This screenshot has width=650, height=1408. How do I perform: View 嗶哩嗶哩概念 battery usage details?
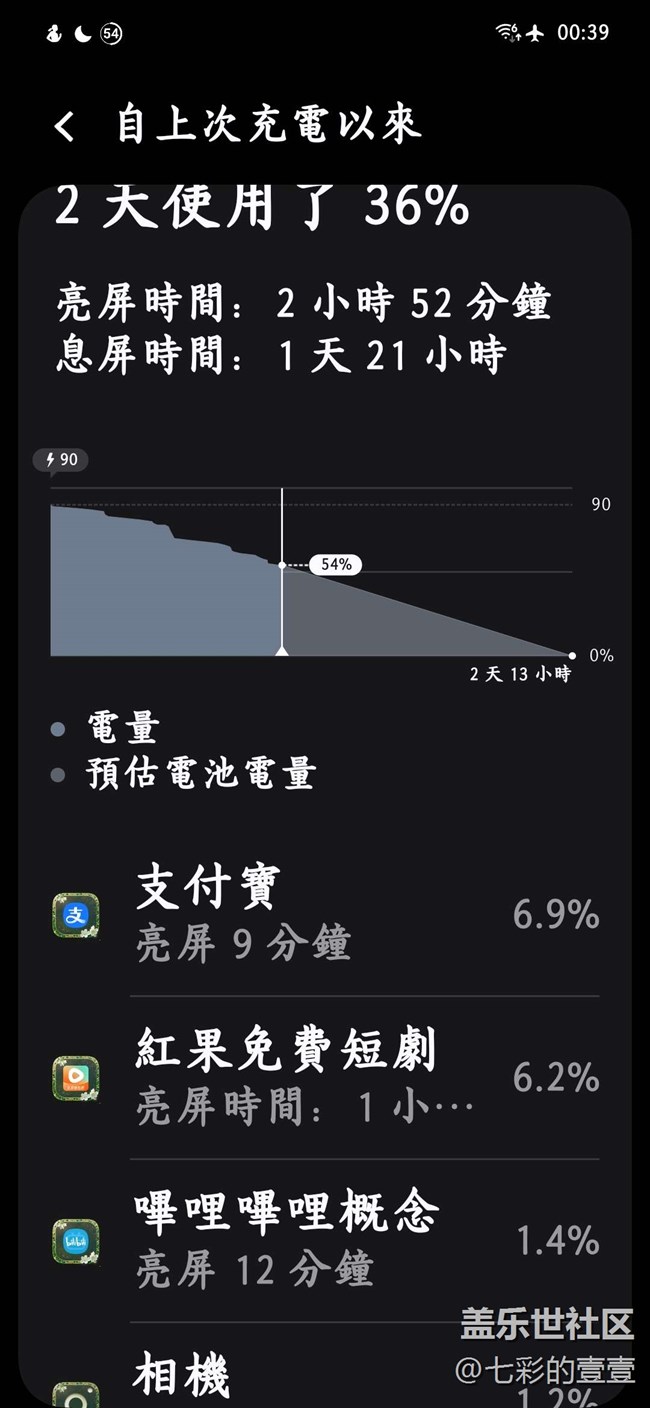pyautogui.click(x=325, y=1241)
